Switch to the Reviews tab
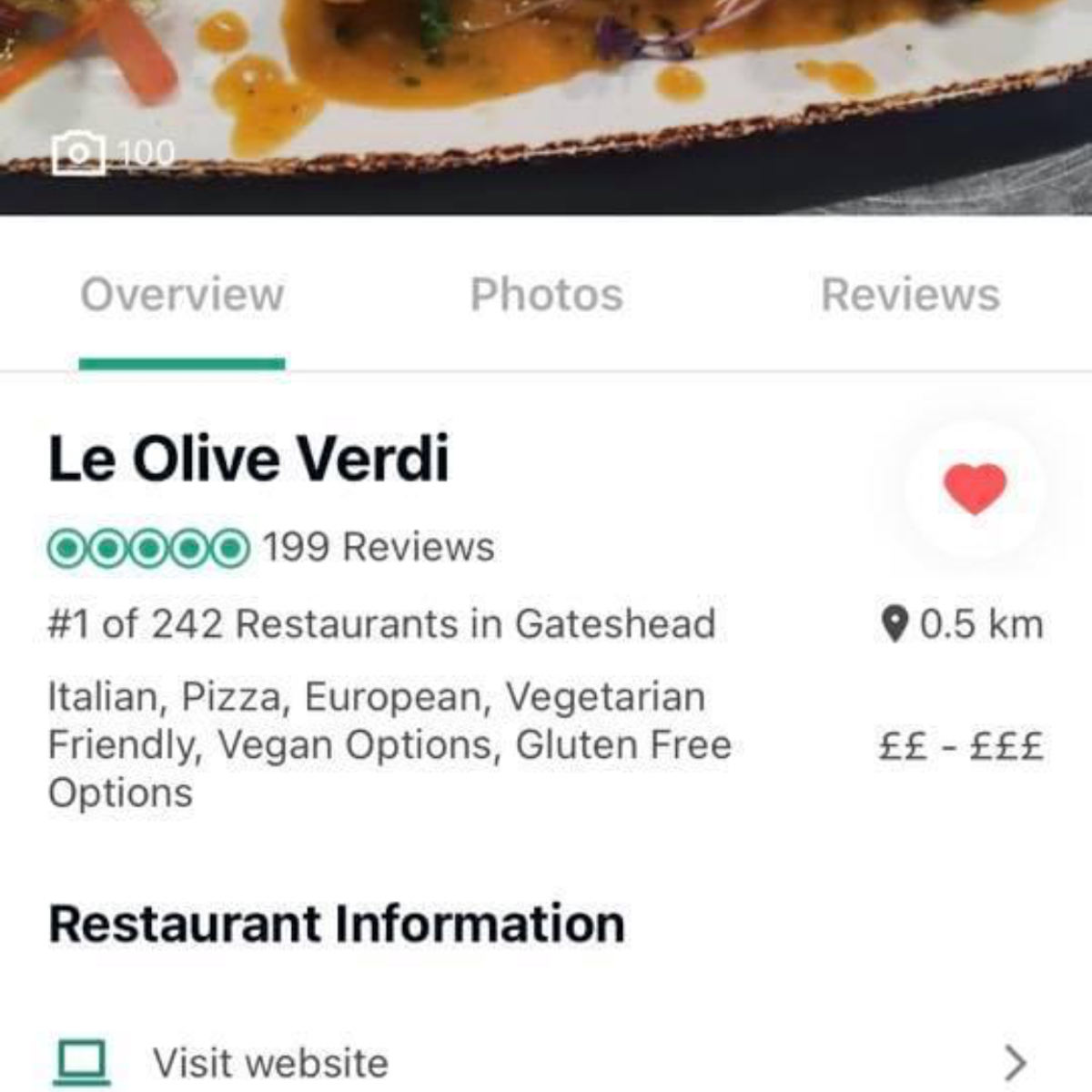This screenshot has width=1092, height=1092. [910, 295]
